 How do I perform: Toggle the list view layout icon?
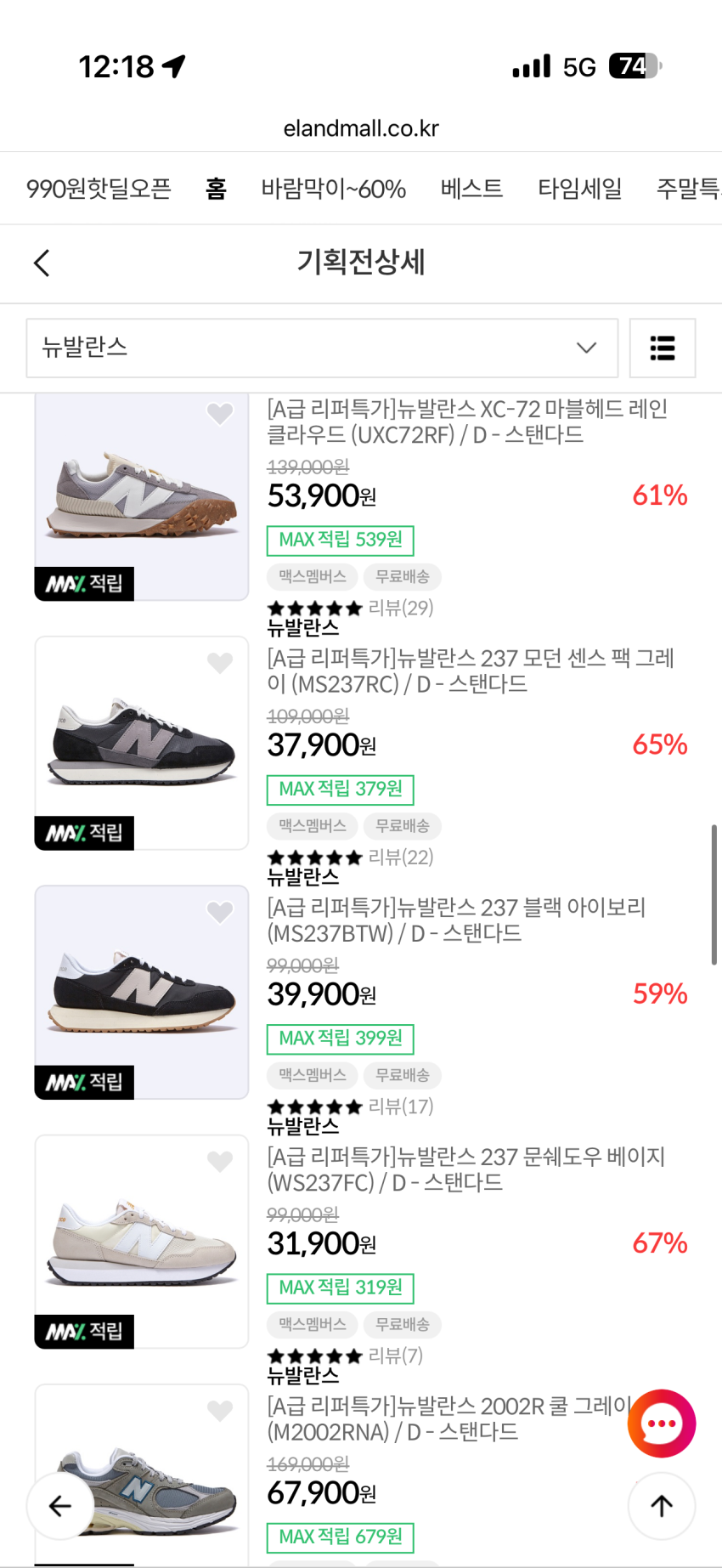click(662, 348)
